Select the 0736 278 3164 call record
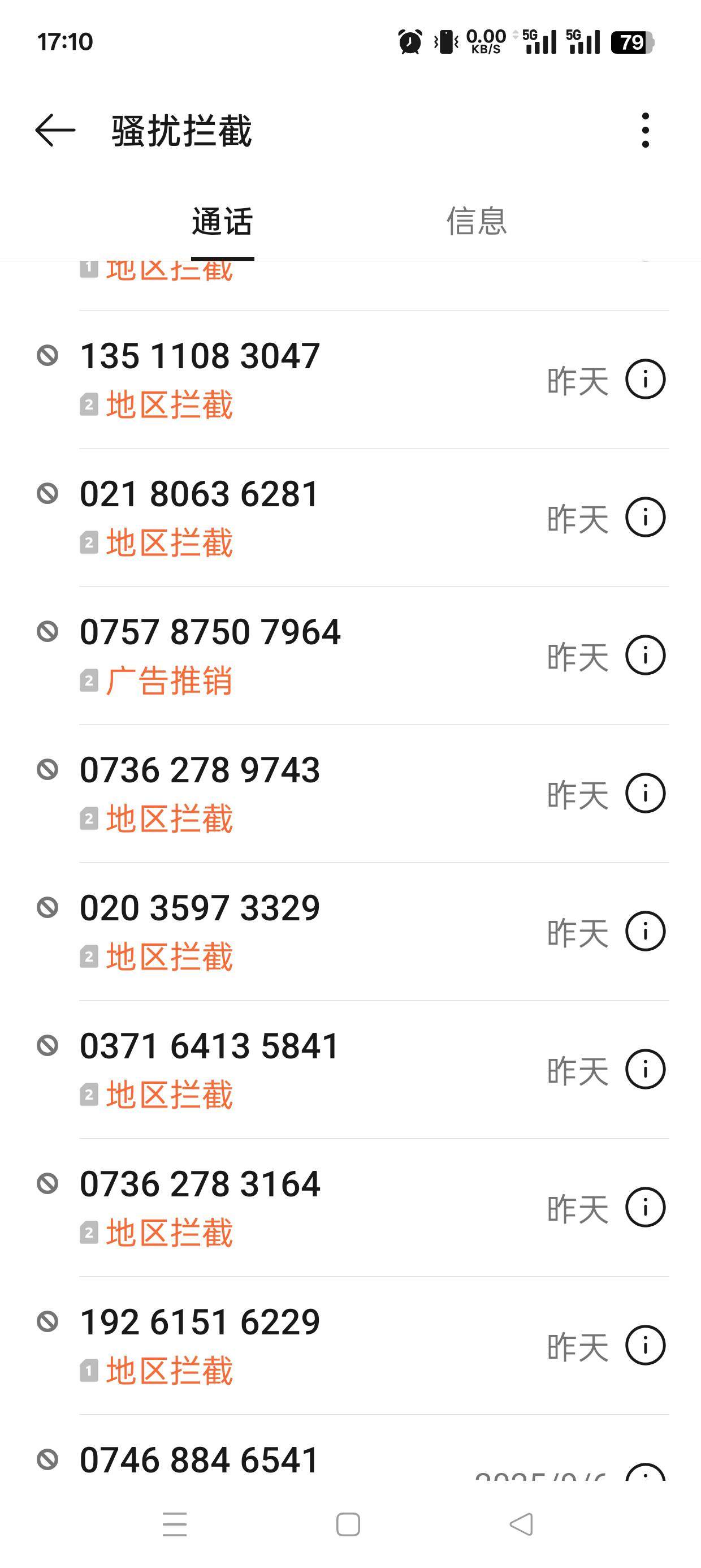This screenshot has width=701, height=1568. [x=350, y=1208]
